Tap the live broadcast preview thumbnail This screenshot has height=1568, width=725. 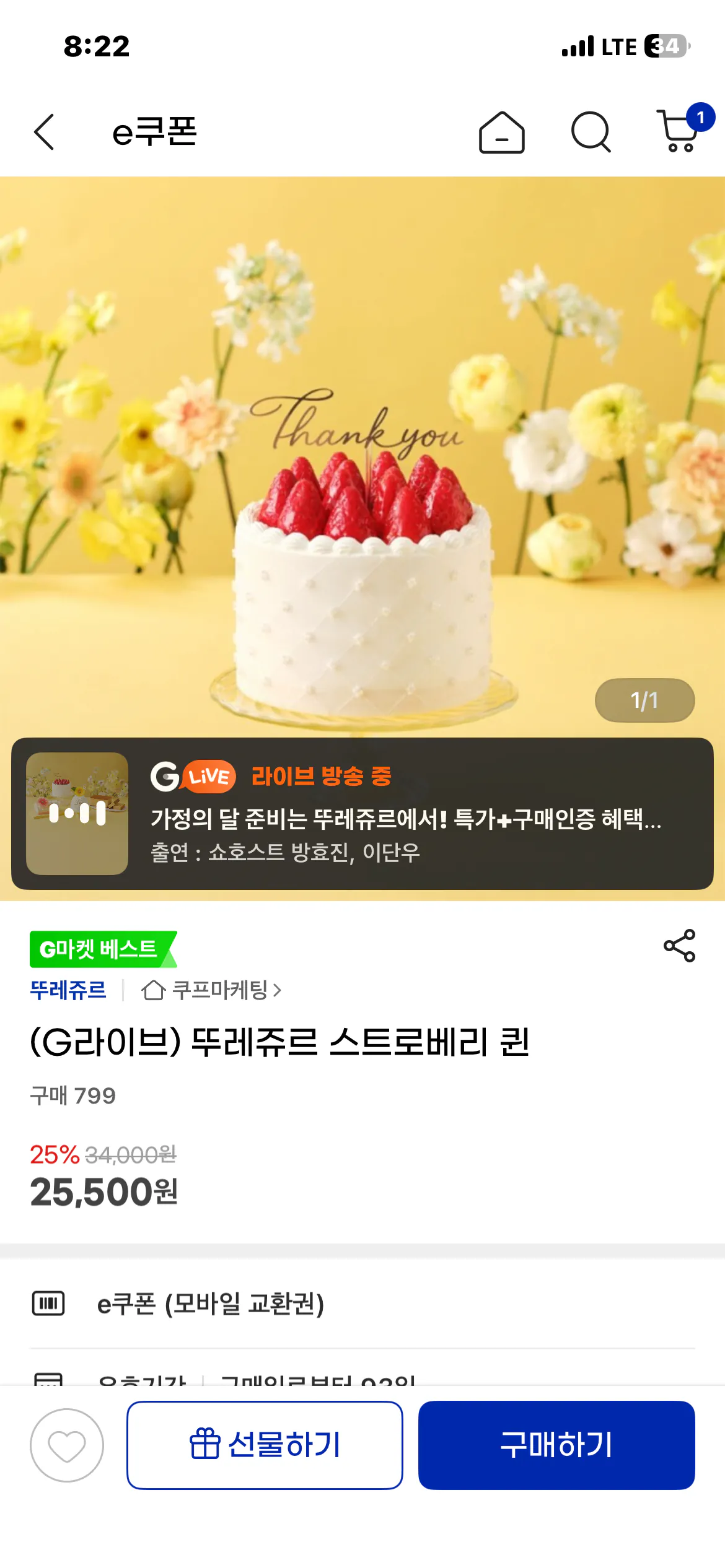(x=76, y=813)
